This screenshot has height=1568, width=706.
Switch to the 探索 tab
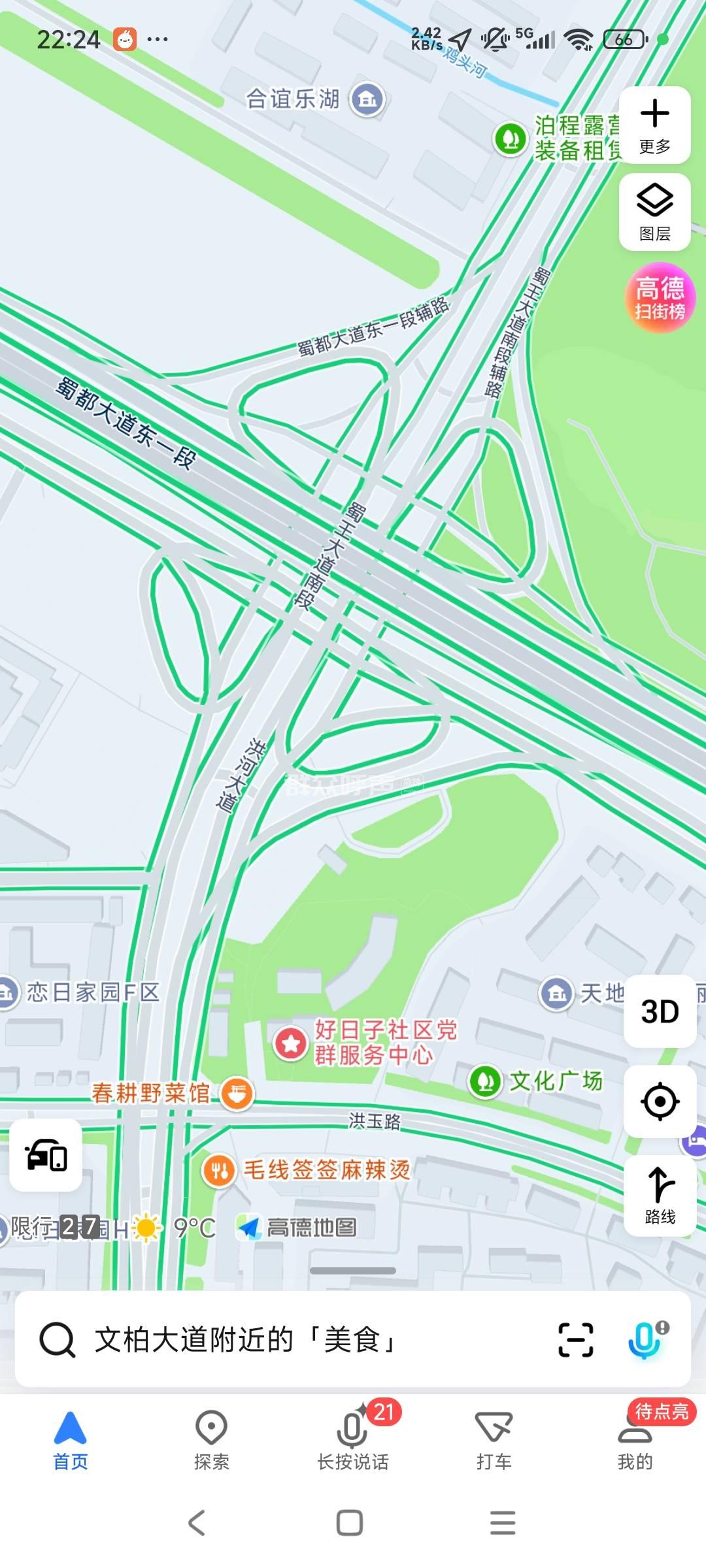tap(212, 1441)
